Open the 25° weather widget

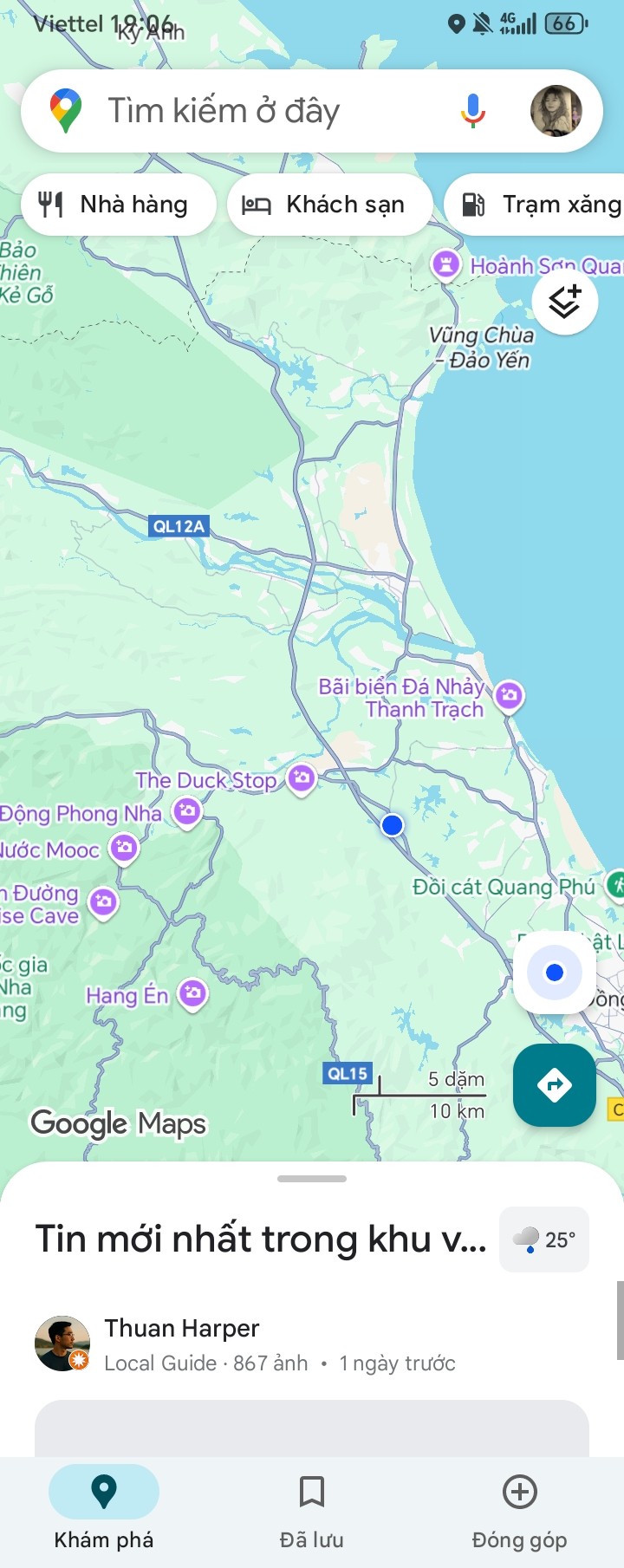(x=544, y=1239)
